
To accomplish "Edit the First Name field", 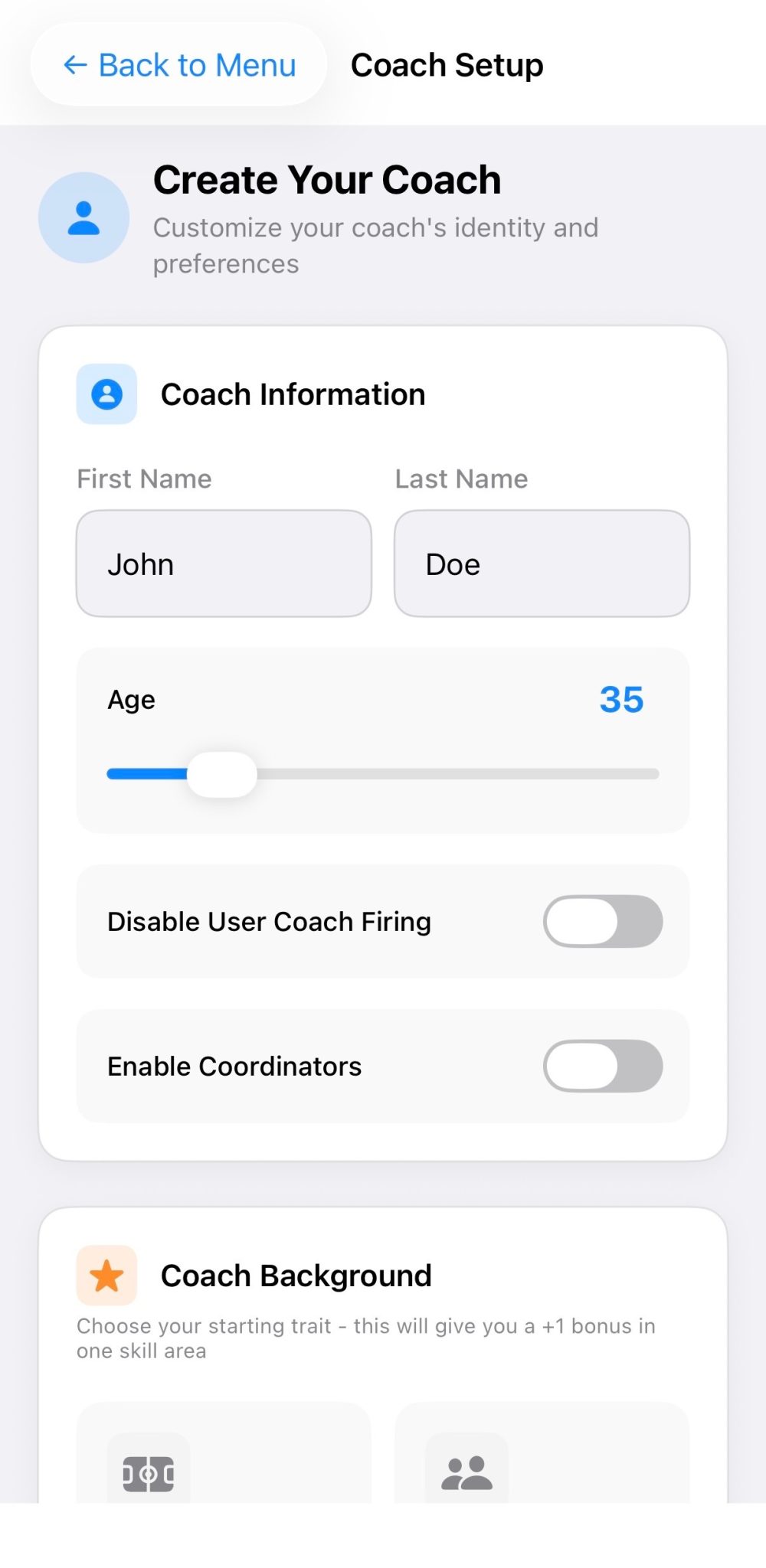I will point(224,564).
